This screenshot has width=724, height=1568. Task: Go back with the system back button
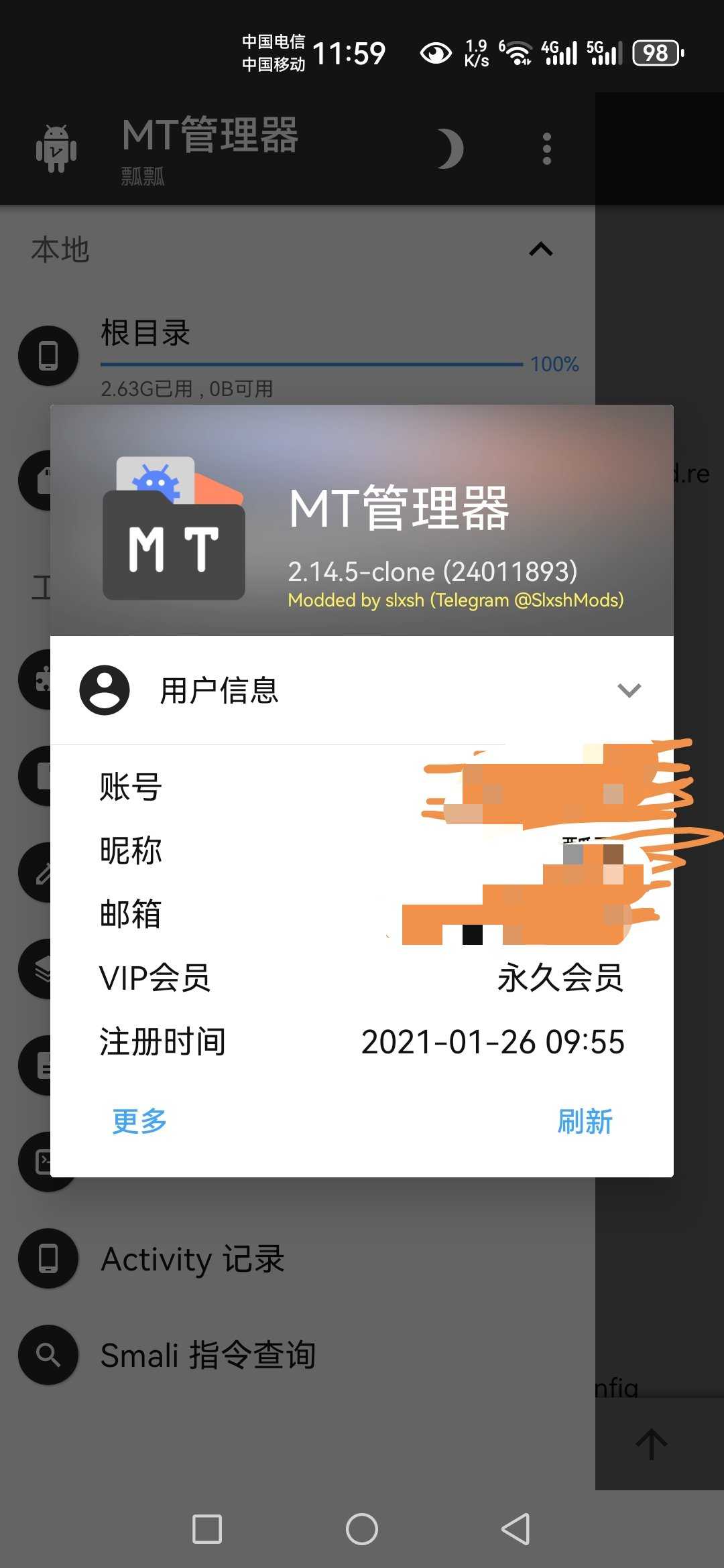pos(516,1529)
